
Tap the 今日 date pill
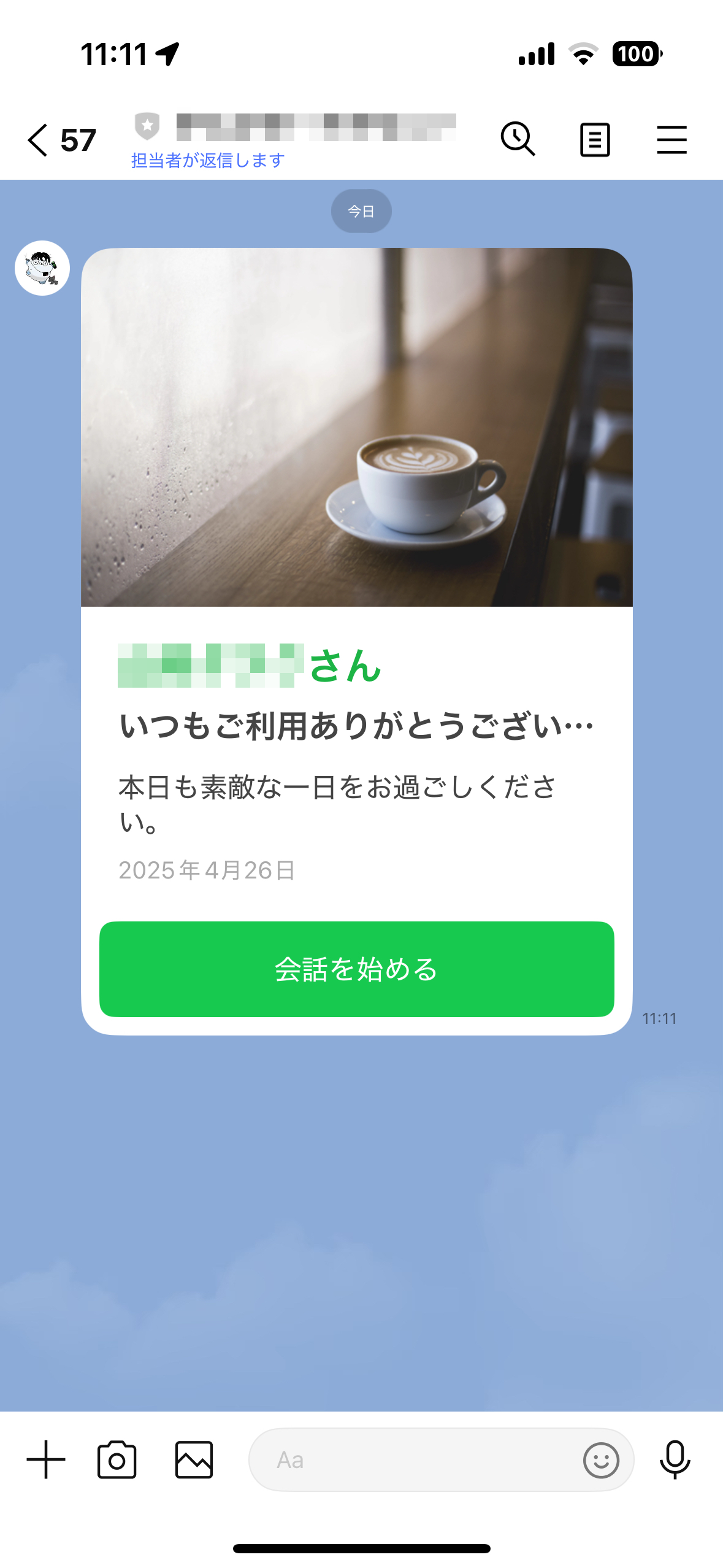pyautogui.click(x=361, y=210)
